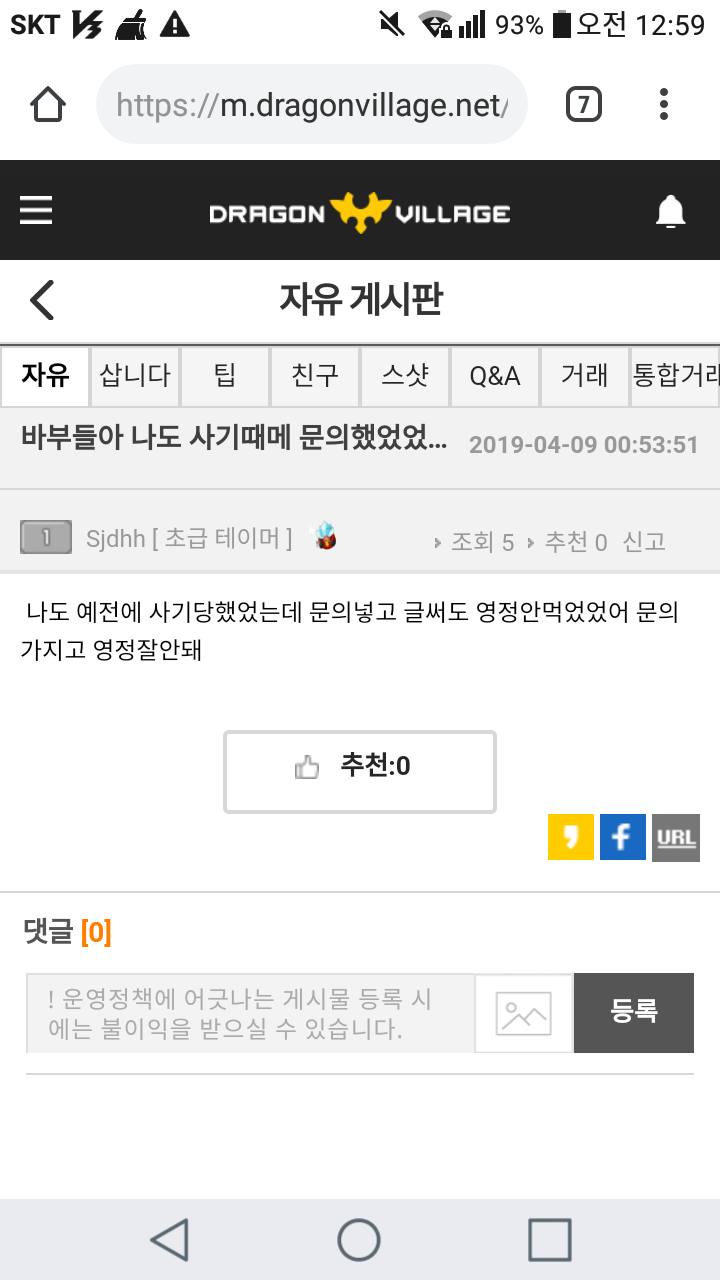The height and width of the screenshot is (1280, 720).
Task: Switch to the 스샷 tab
Action: coord(405,376)
